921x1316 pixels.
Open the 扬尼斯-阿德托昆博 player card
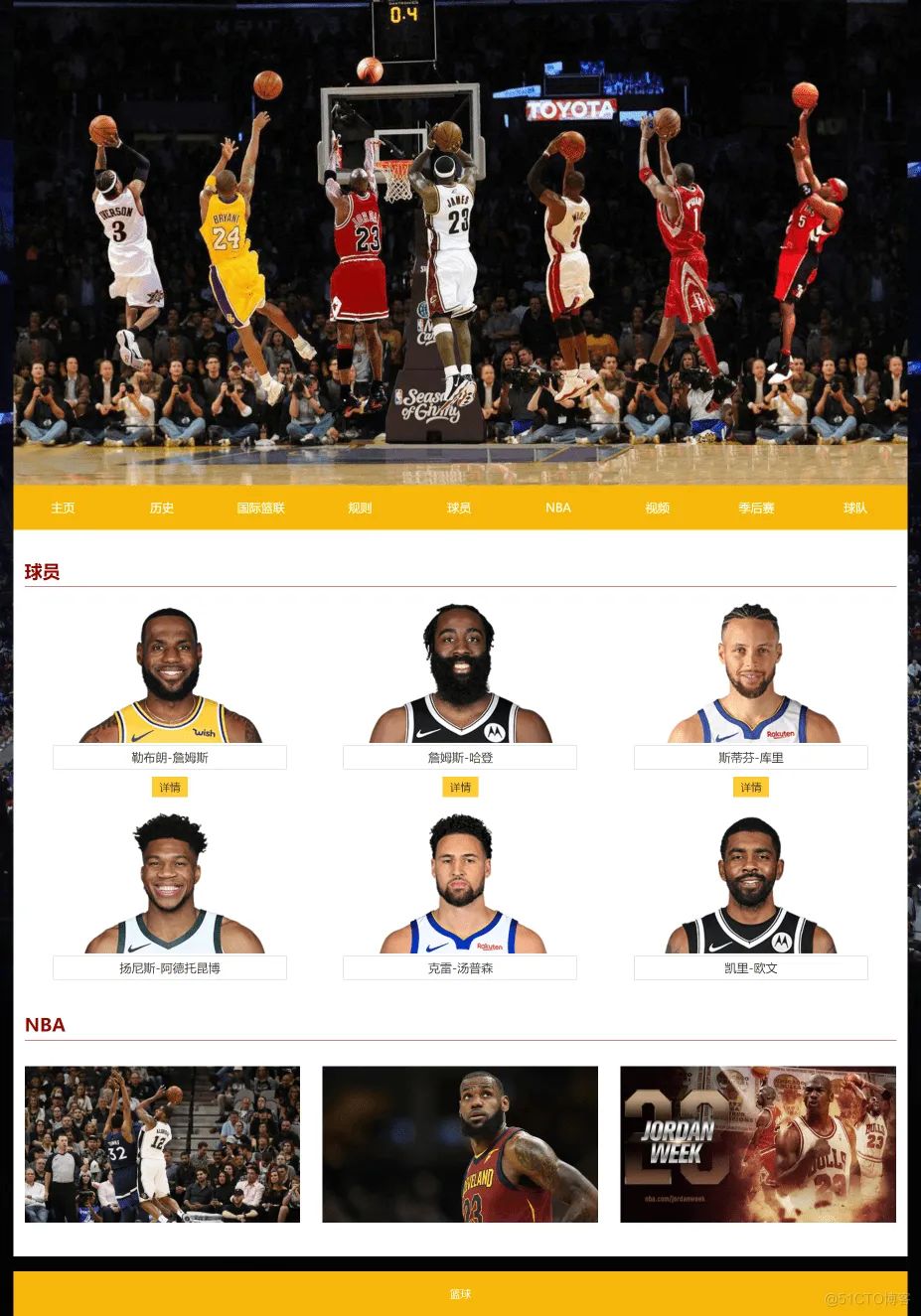(170, 894)
